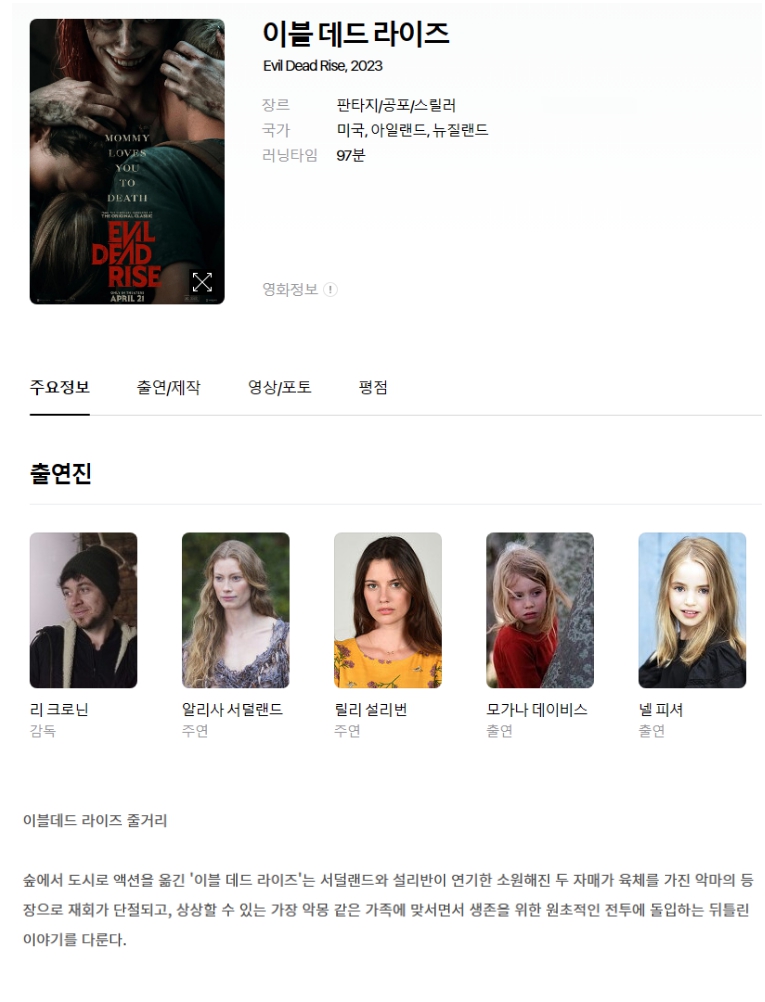View 알리사 서덜랜드's cast profile
The image size is (765, 1002).
[x=235, y=610]
